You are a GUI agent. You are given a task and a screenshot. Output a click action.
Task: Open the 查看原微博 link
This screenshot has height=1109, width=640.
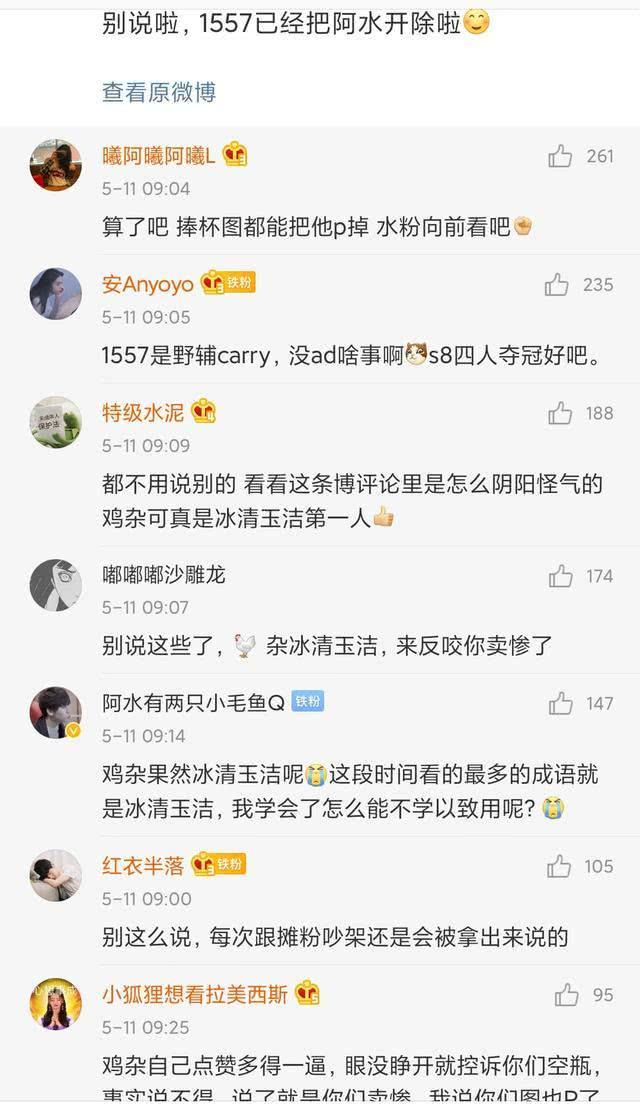pos(159,92)
